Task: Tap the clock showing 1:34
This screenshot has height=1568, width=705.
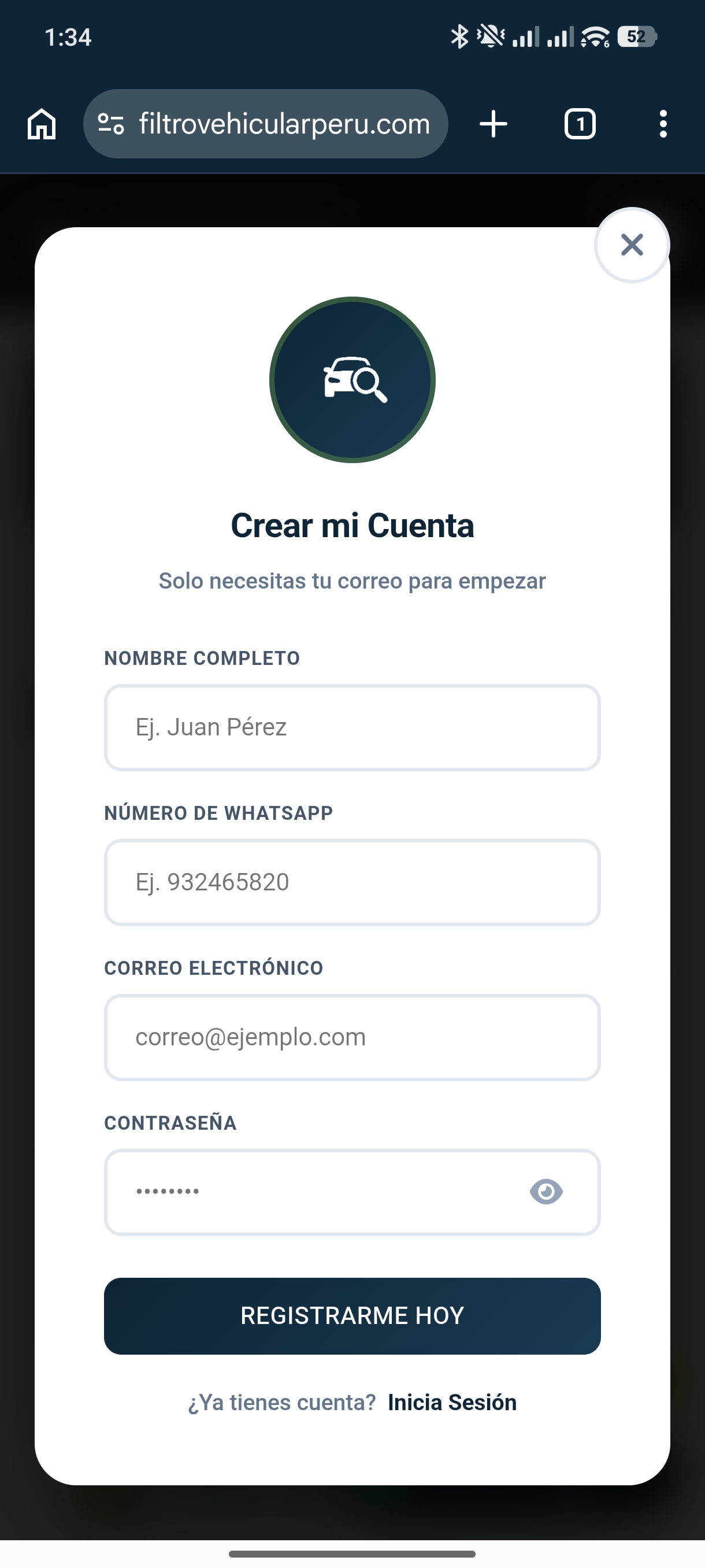Action: (x=69, y=38)
